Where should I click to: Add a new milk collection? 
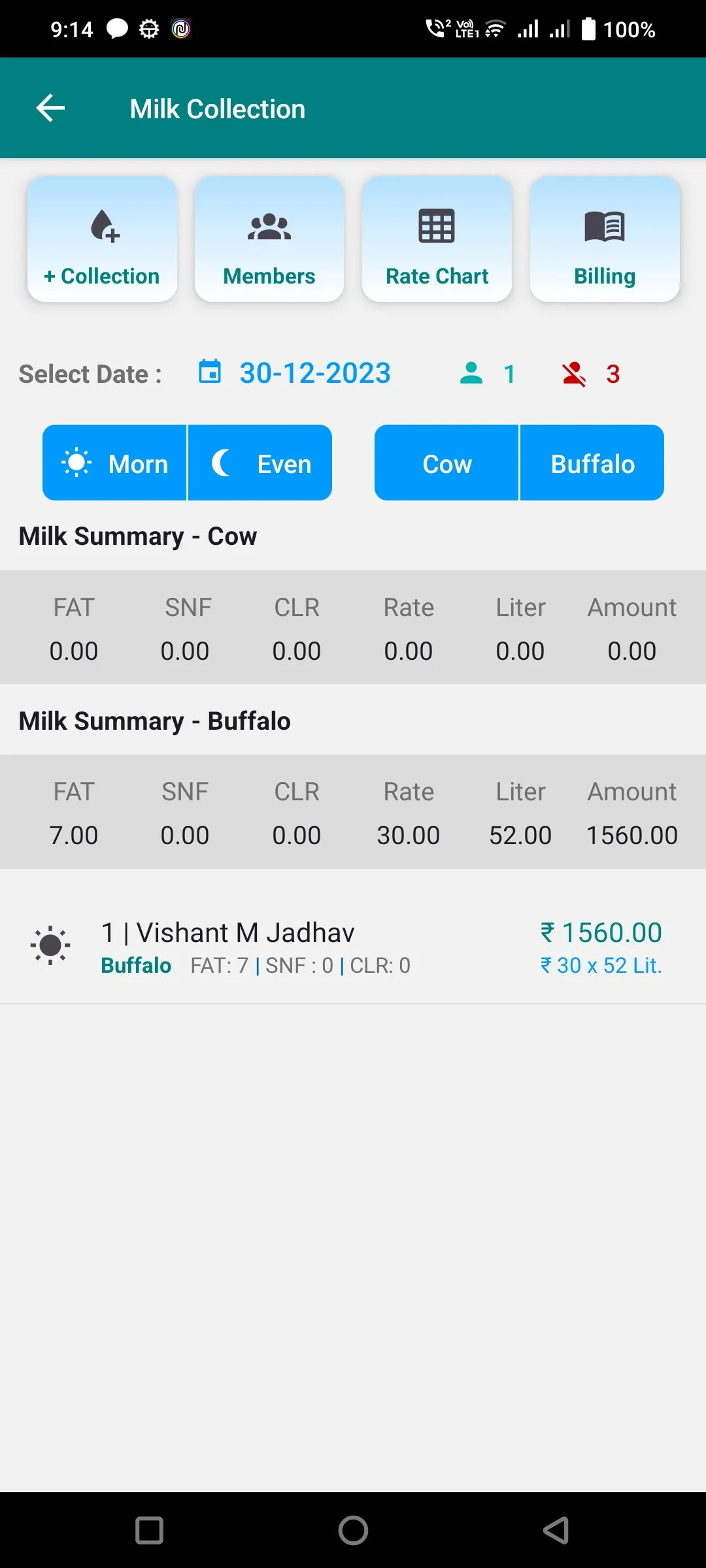click(x=102, y=239)
